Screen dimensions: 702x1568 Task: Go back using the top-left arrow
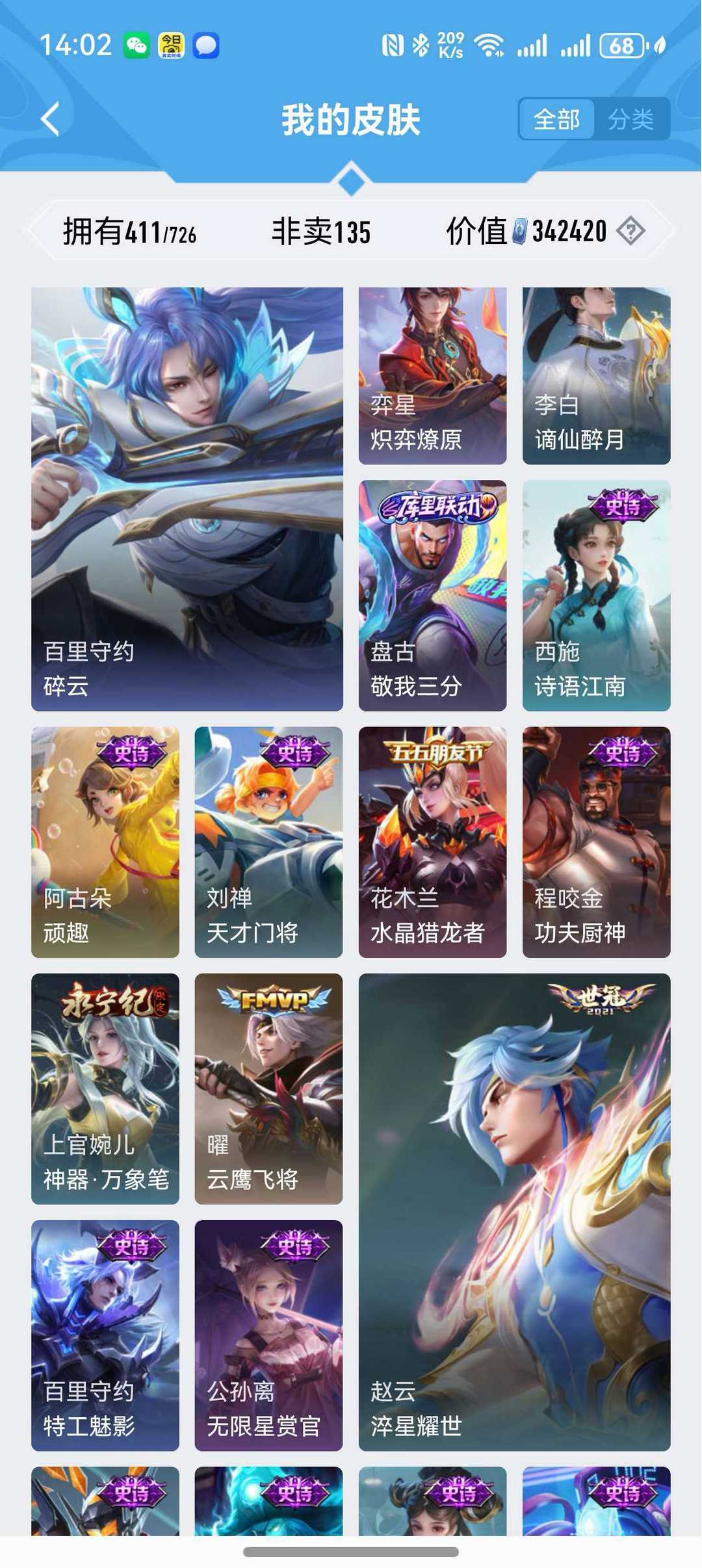[x=50, y=119]
